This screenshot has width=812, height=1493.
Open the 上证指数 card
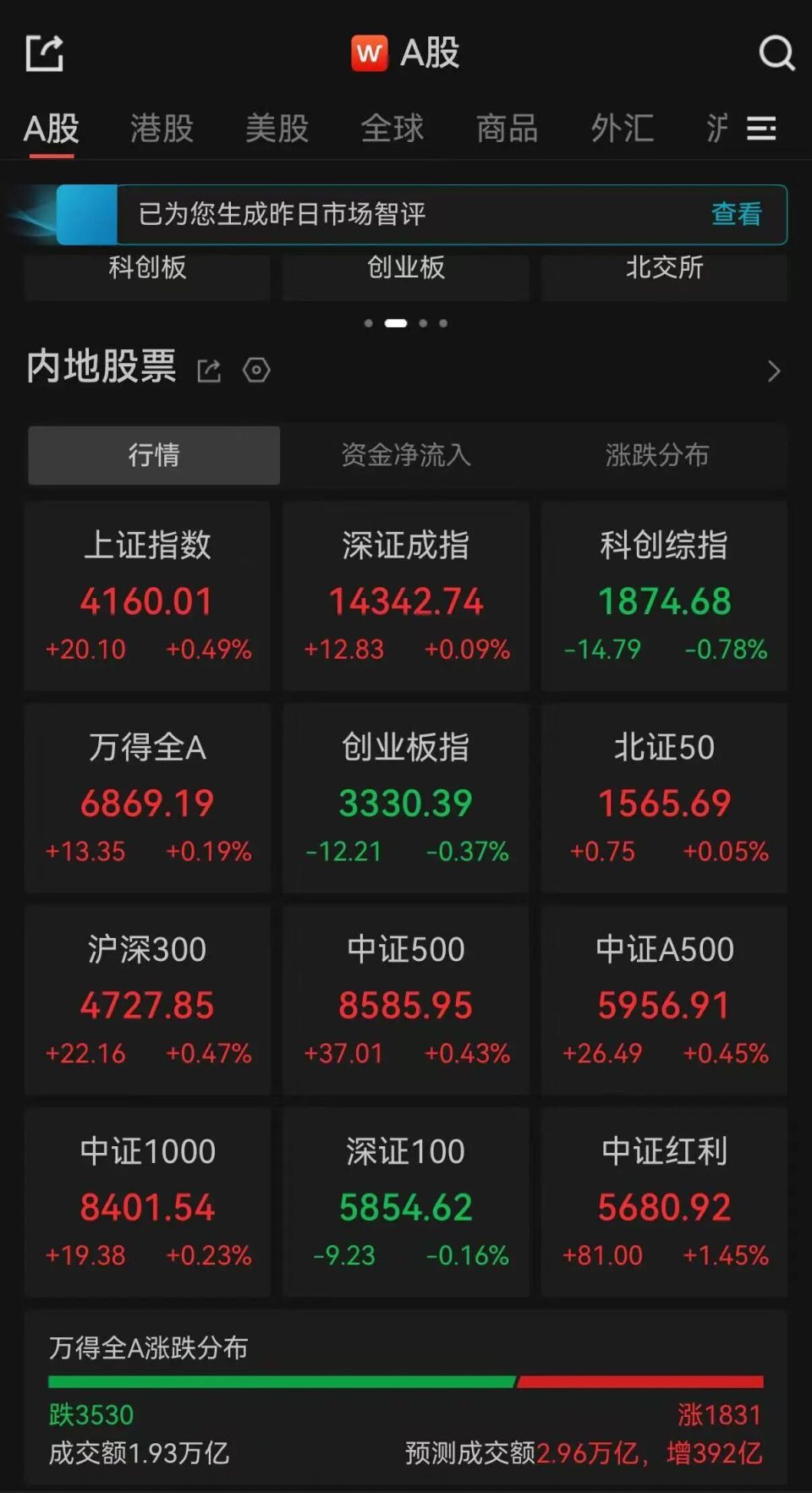click(146, 595)
